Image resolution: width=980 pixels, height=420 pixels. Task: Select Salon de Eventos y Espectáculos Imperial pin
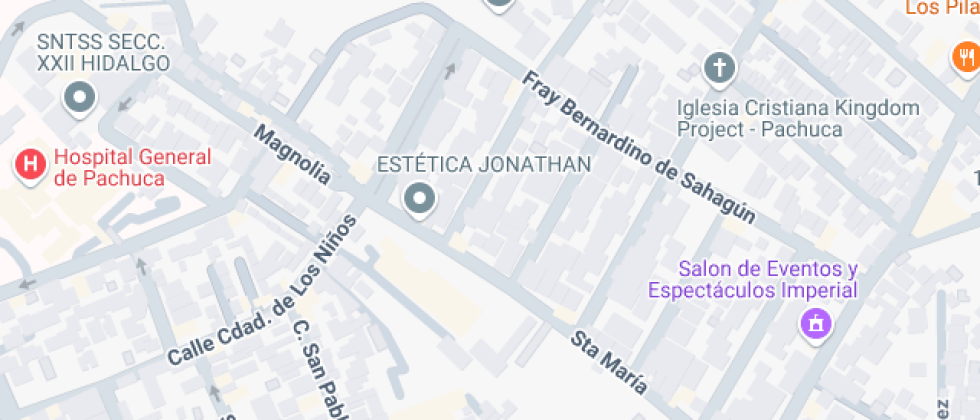(x=816, y=323)
